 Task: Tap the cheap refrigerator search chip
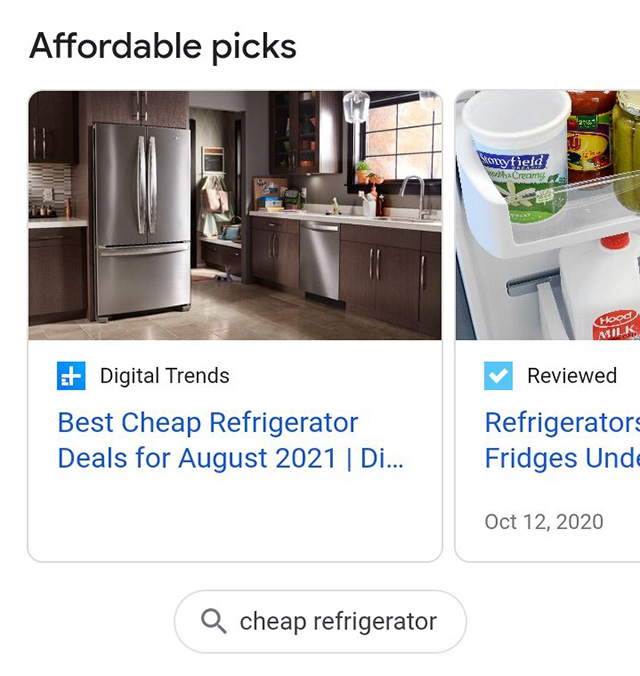coord(320,621)
